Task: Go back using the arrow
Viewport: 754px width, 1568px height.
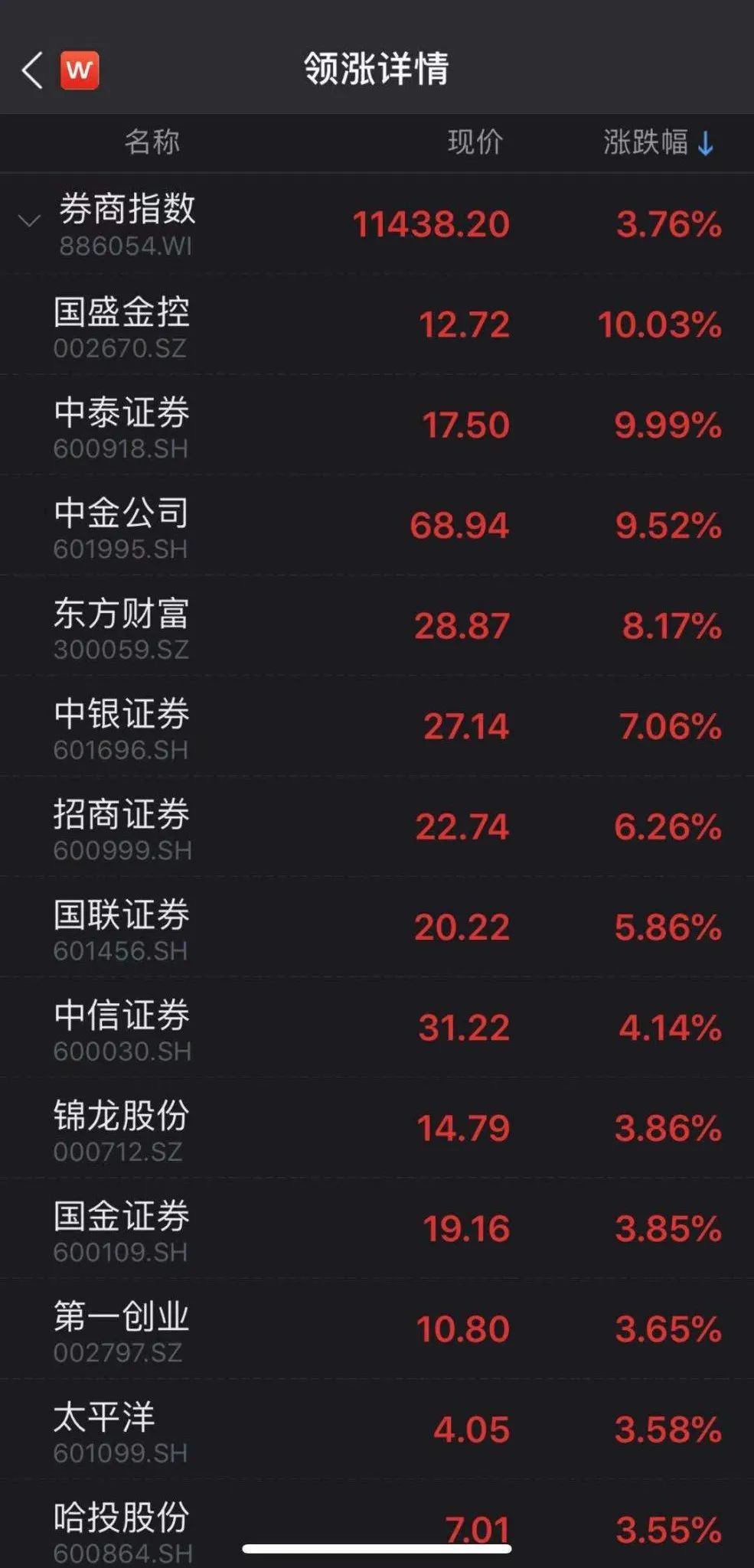Action: [32, 71]
